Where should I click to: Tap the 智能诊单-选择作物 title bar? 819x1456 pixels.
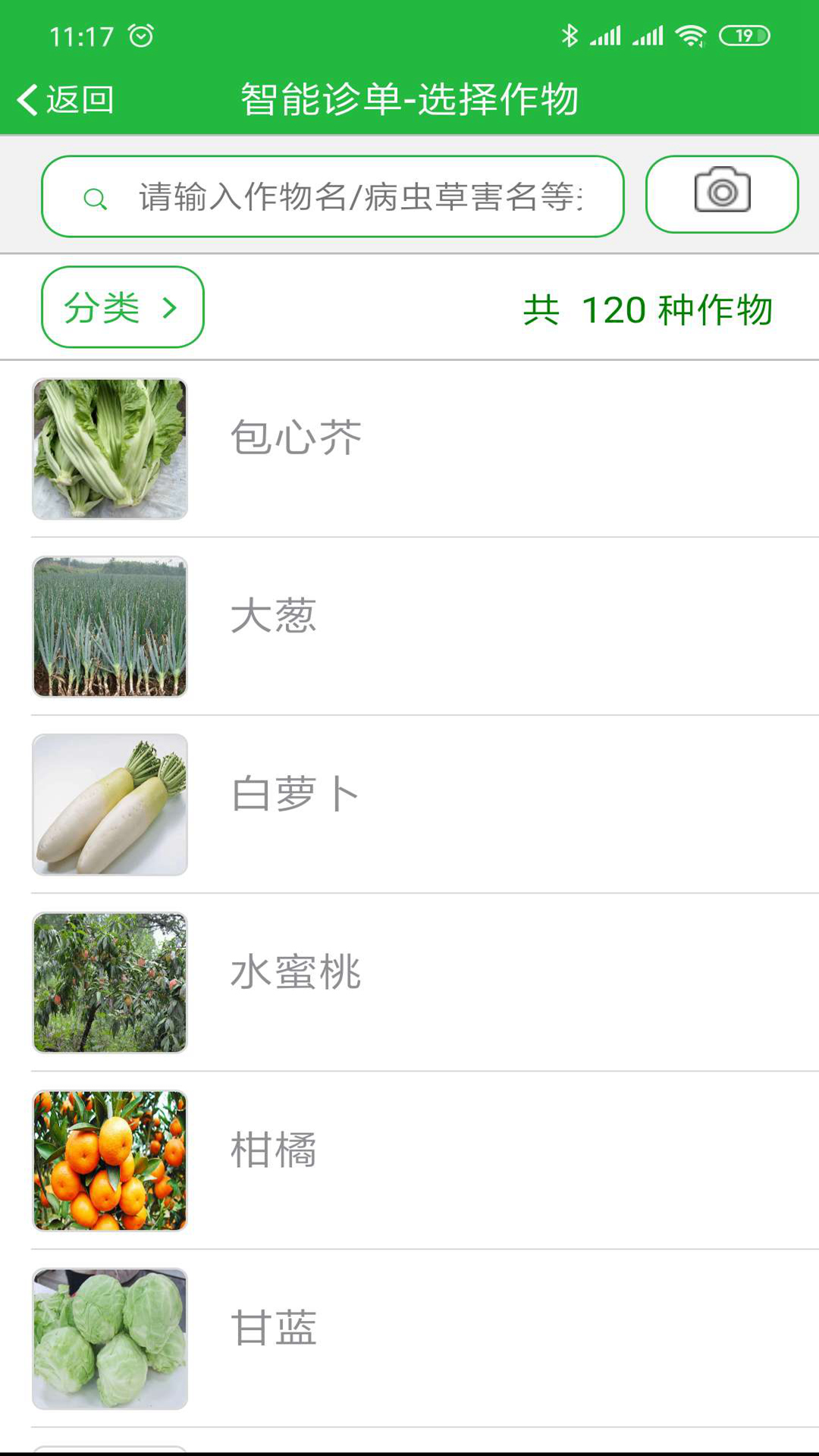pos(409,99)
